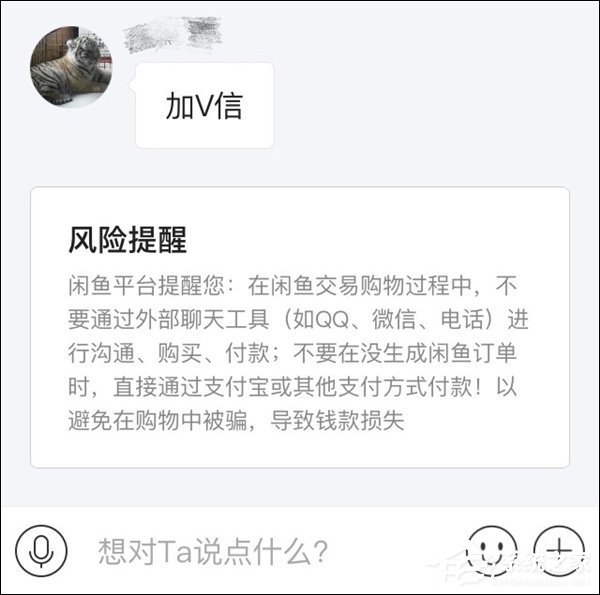Tap the voice input microphone icon

[42, 549]
